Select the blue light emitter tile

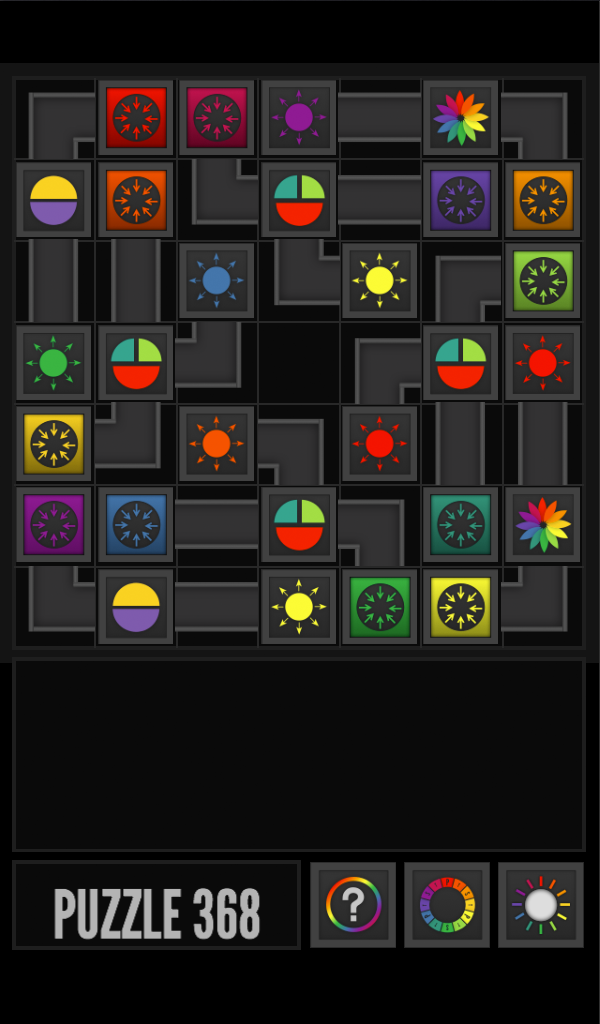pyautogui.click(x=217, y=280)
